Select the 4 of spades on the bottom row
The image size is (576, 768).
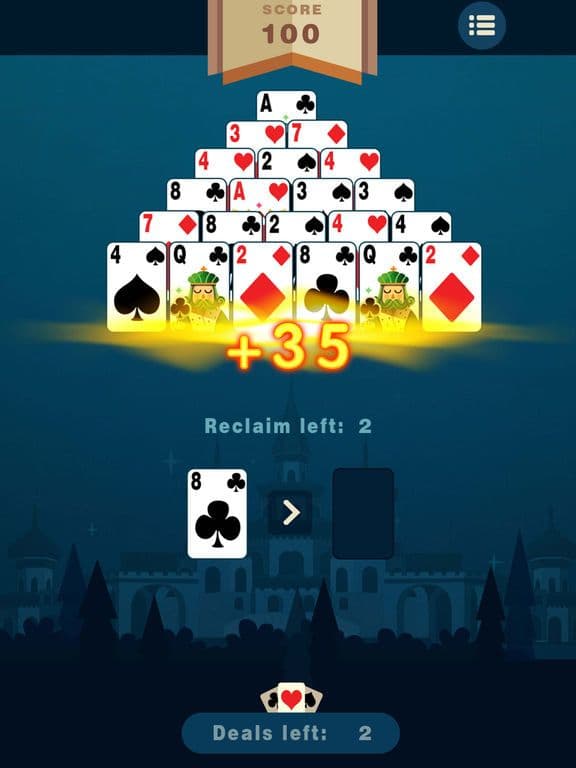pos(137,287)
